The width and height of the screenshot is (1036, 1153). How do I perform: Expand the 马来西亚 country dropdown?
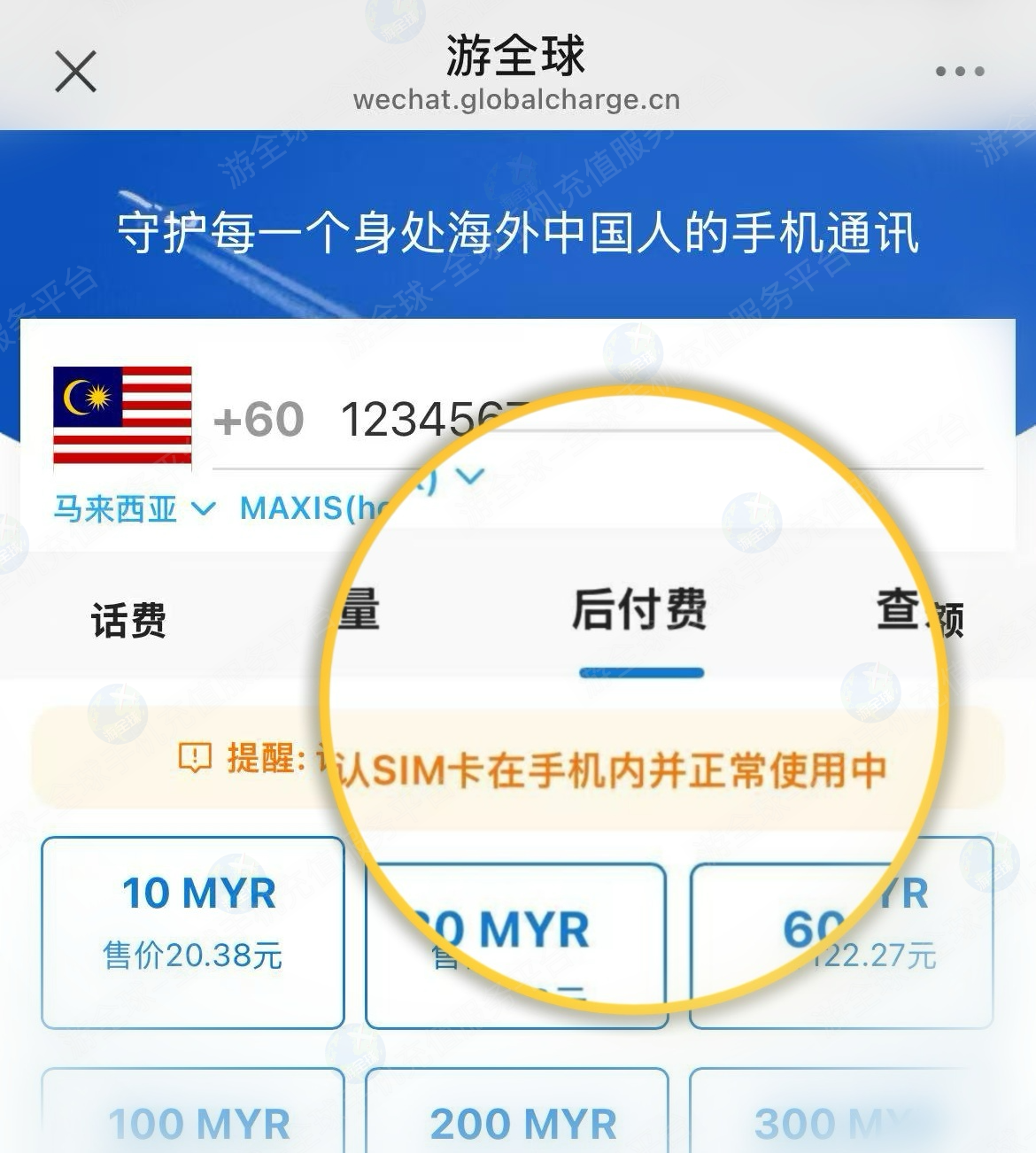click(133, 509)
